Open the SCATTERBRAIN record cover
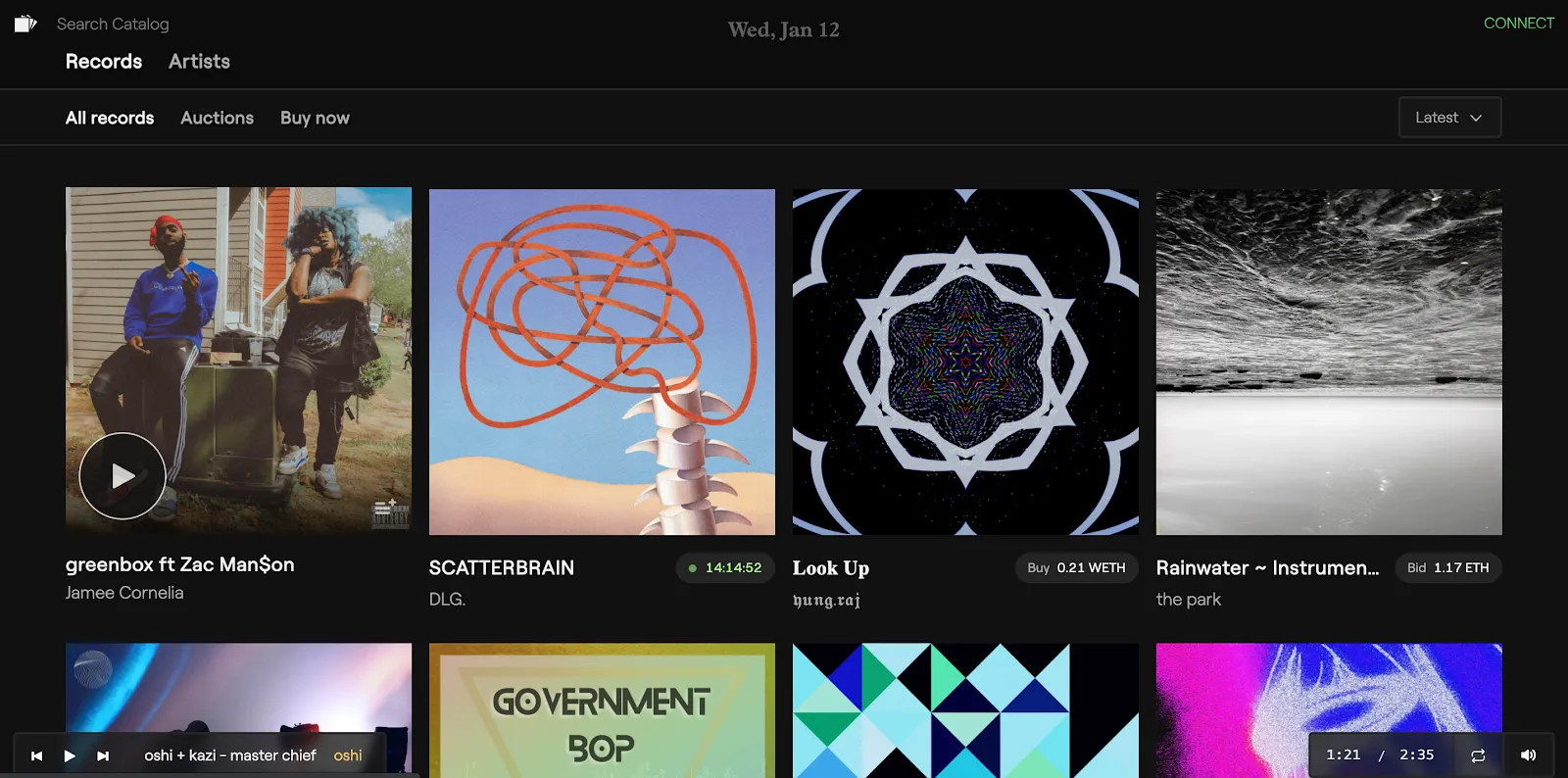Image resolution: width=1568 pixels, height=778 pixels. tap(602, 362)
